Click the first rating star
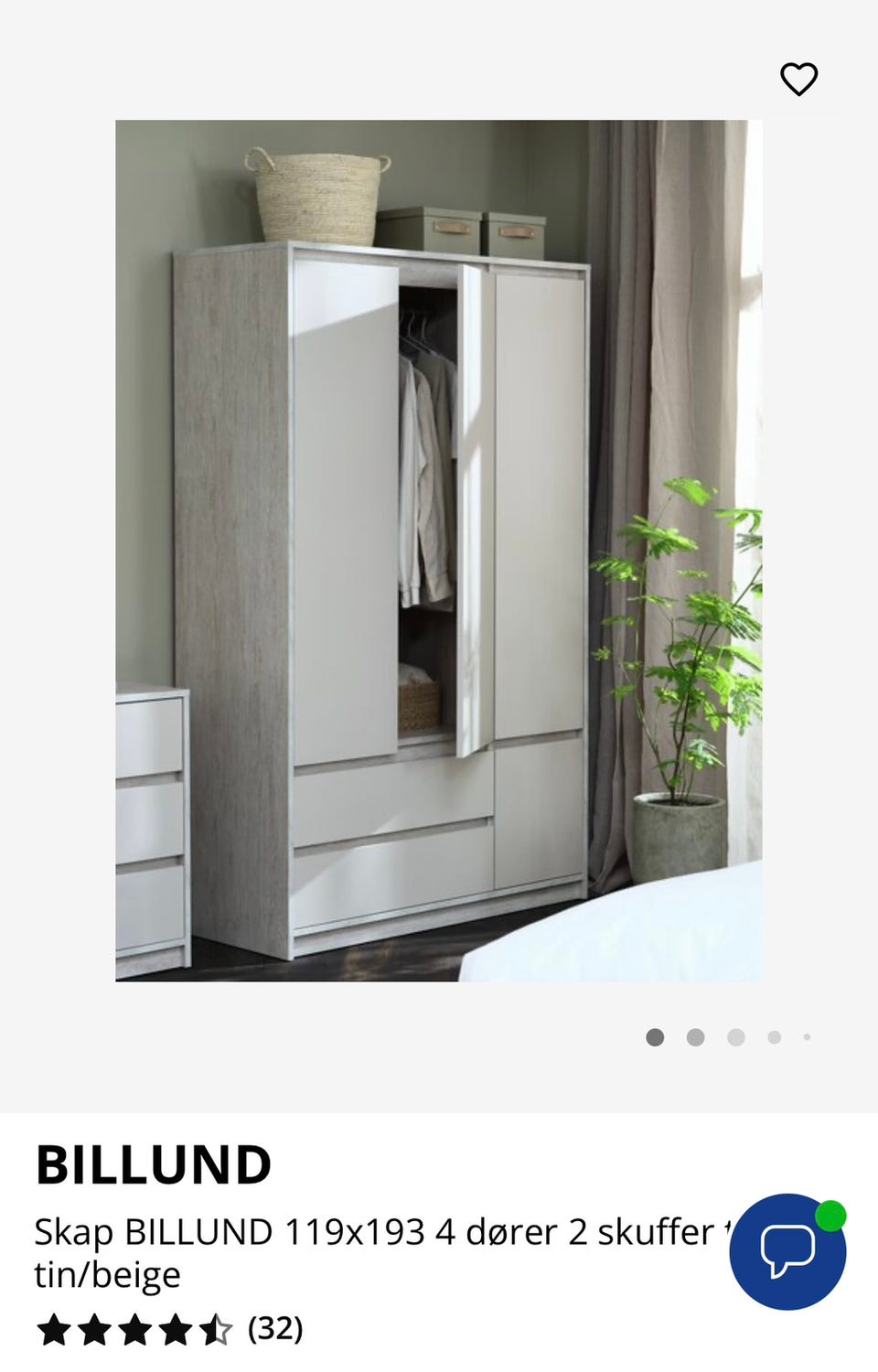Image resolution: width=878 pixels, height=1372 pixels. 52,1328
